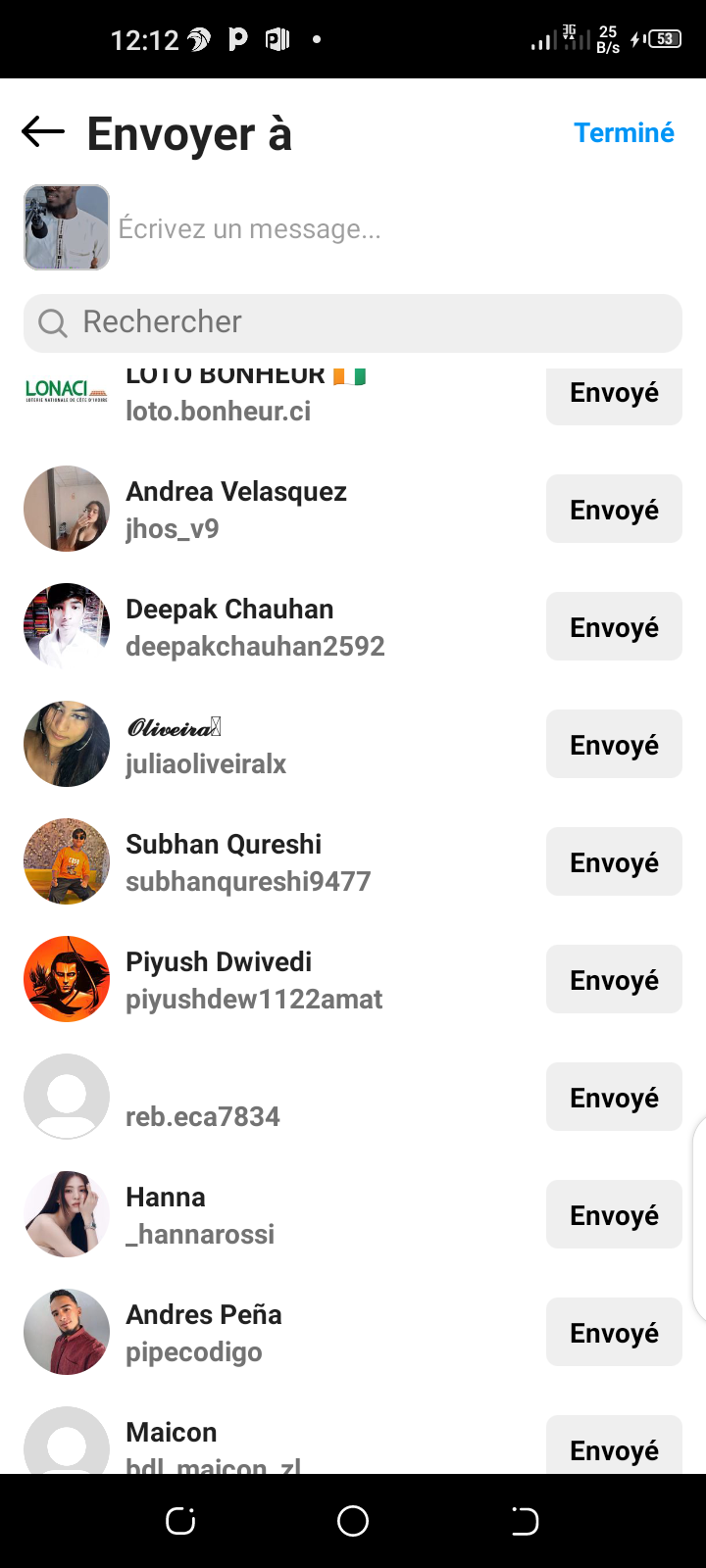Tap Terminé to finish sending
The image size is (706, 1568).
coord(624,132)
